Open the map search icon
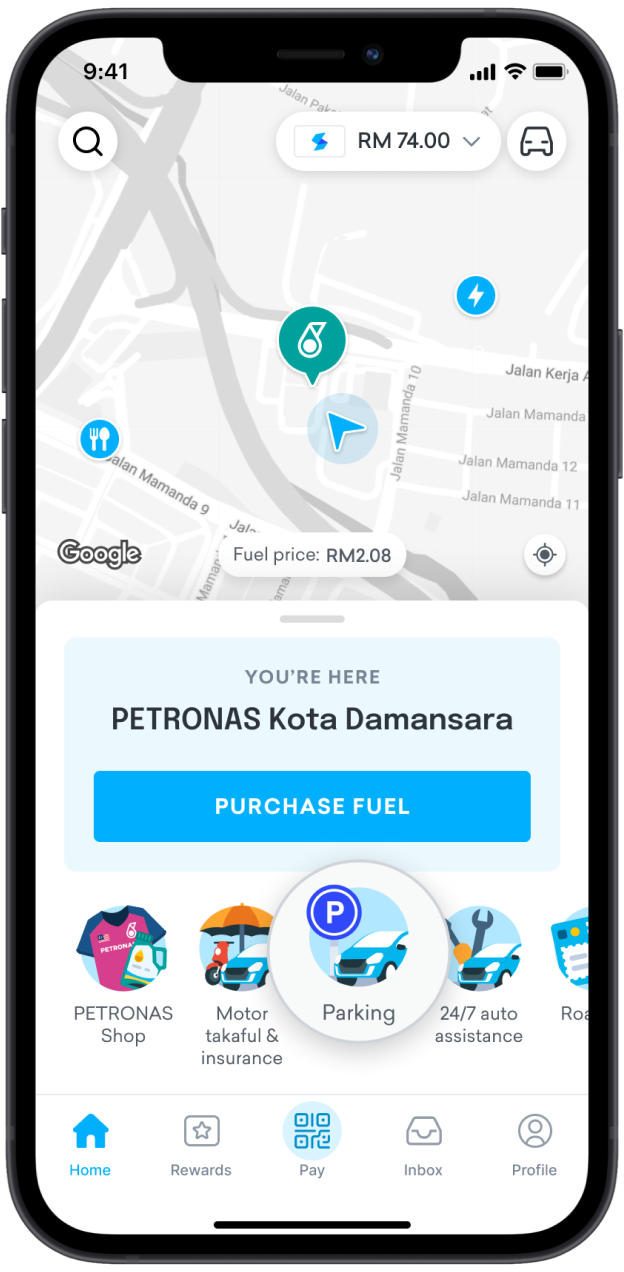624x1272 pixels. (88, 142)
